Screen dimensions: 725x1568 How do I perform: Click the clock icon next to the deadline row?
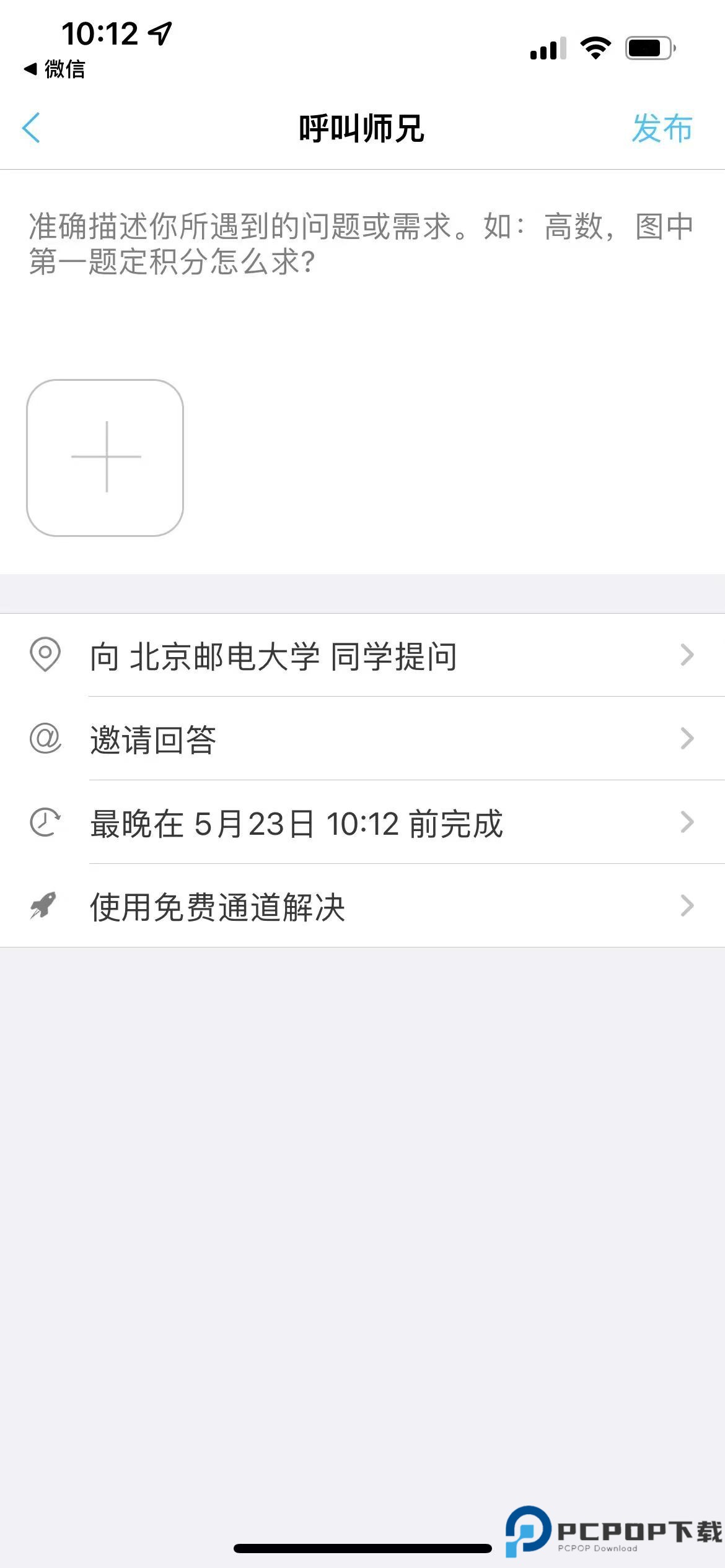[x=45, y=822]
